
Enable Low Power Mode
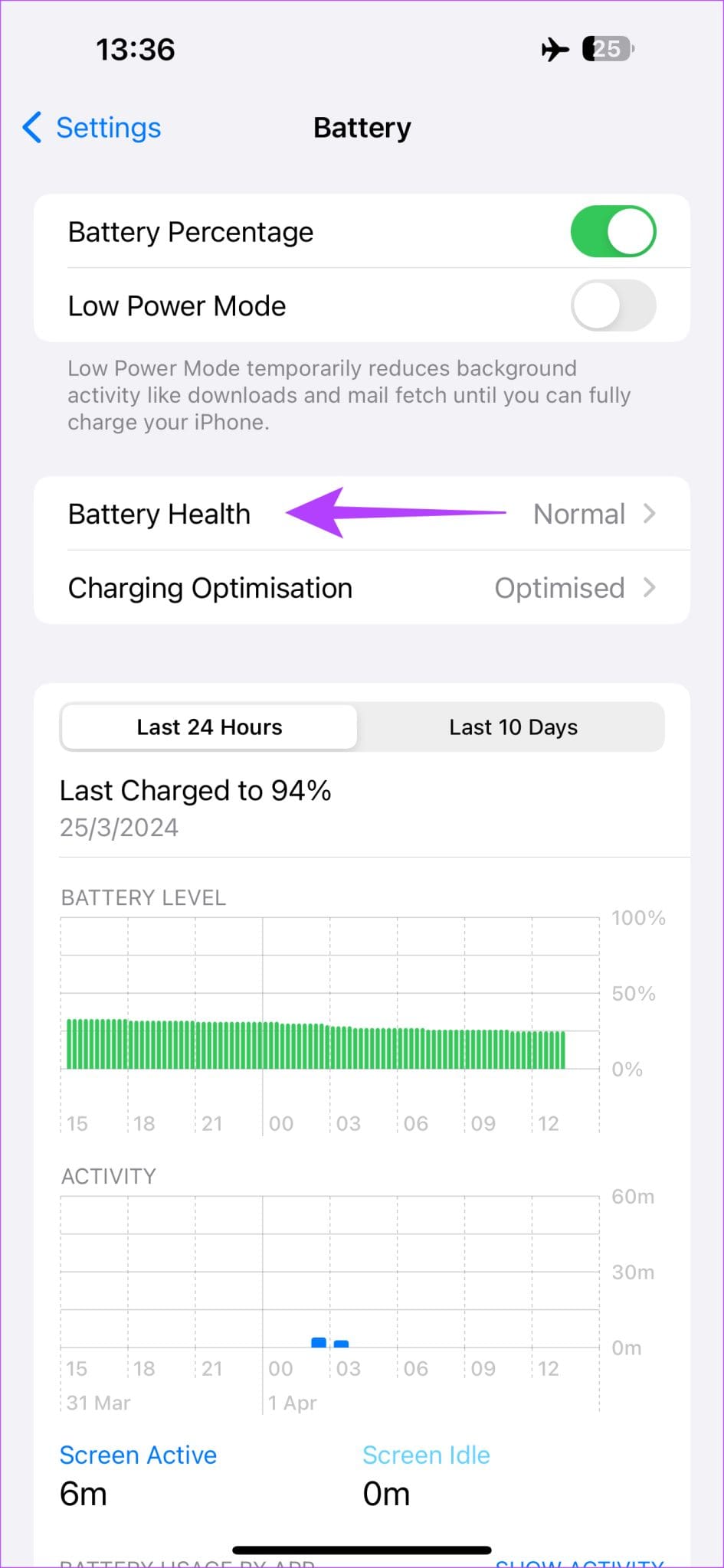click(612, 305)
